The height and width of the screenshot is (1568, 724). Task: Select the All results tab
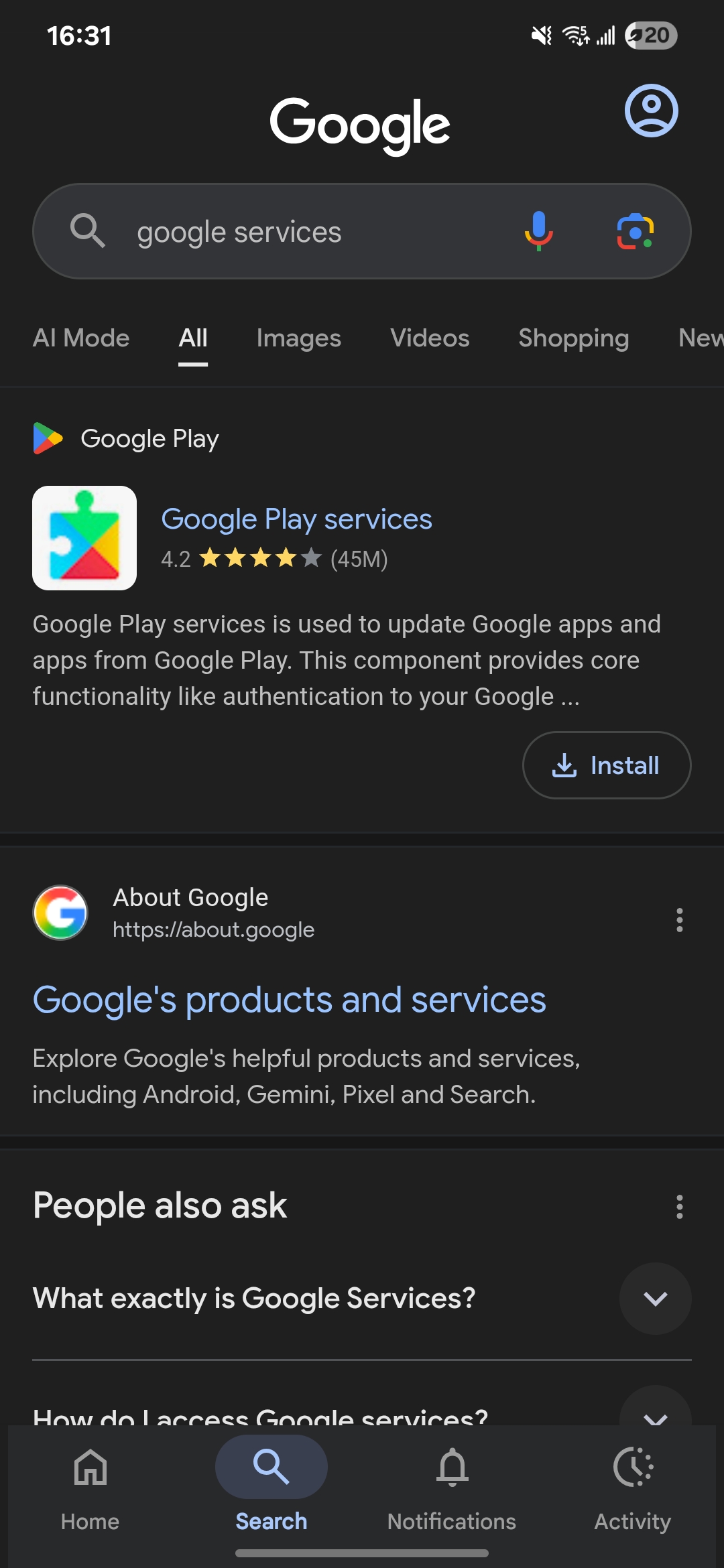193,338
